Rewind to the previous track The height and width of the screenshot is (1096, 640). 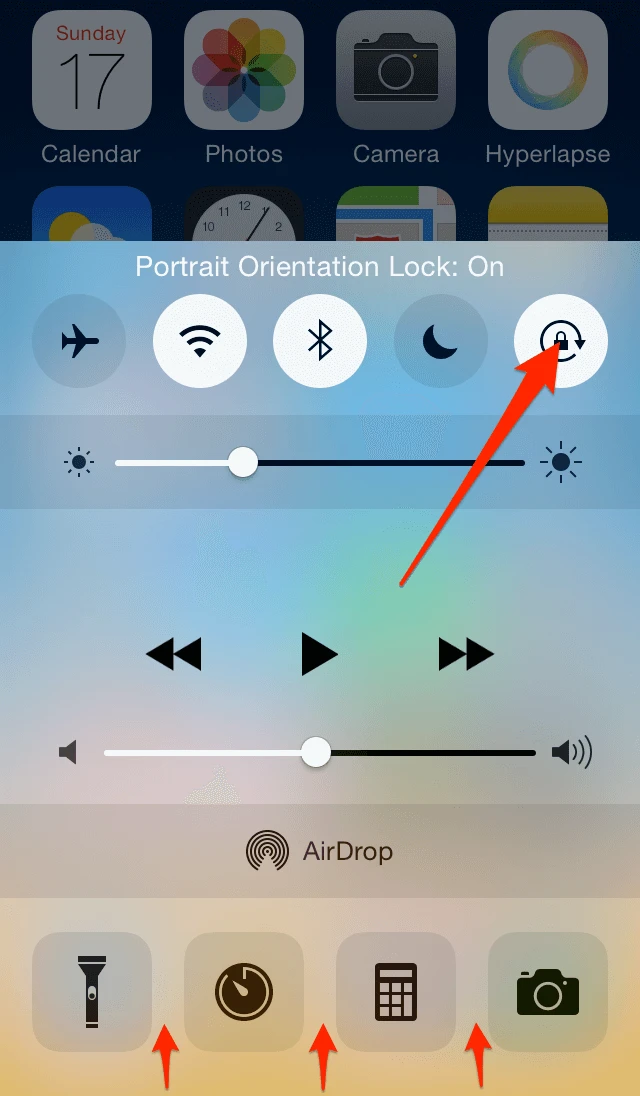point(173,654)
